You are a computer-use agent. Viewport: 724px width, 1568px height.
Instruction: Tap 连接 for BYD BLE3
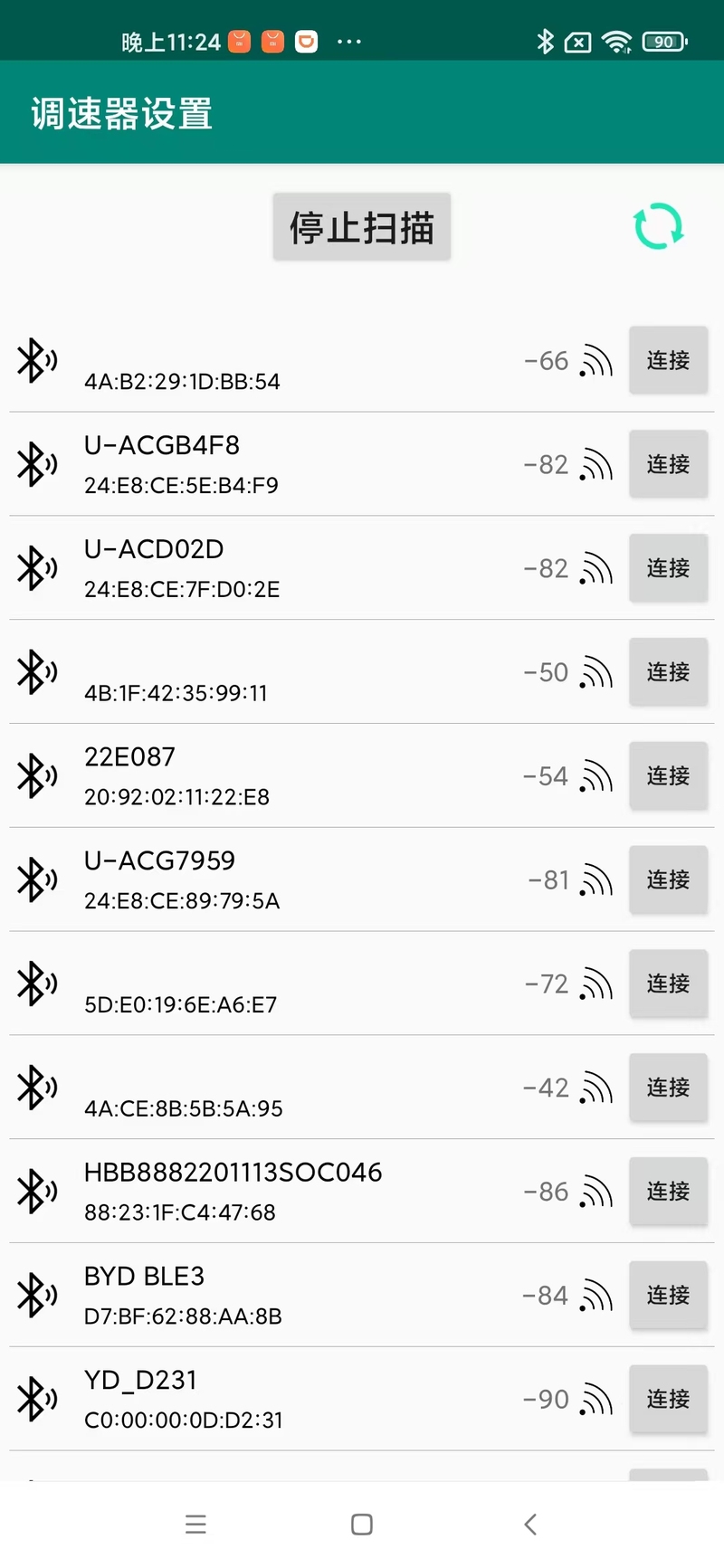pos(668,1295)
